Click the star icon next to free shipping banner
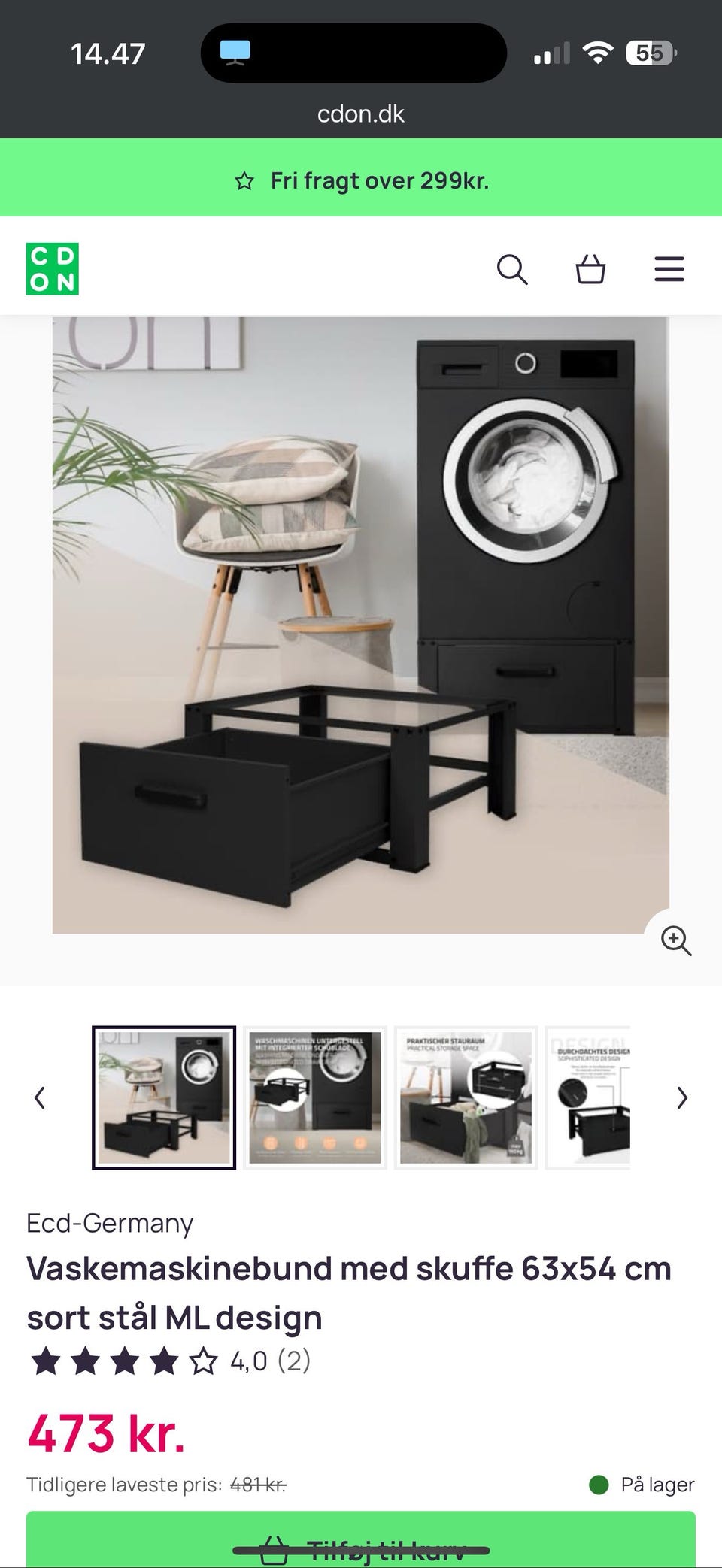Viewport: 722px width, 1568px height. click(x=245, y=180)
